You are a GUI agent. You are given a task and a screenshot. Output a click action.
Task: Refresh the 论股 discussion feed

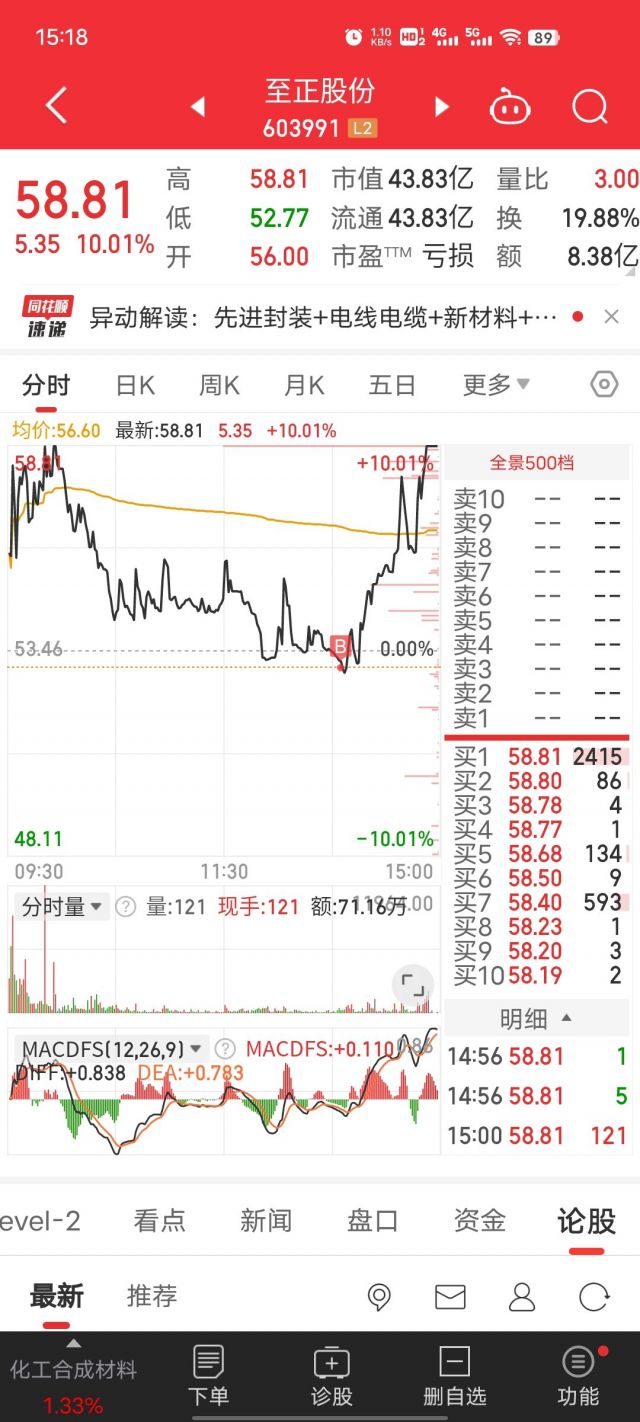(594, 1297)
